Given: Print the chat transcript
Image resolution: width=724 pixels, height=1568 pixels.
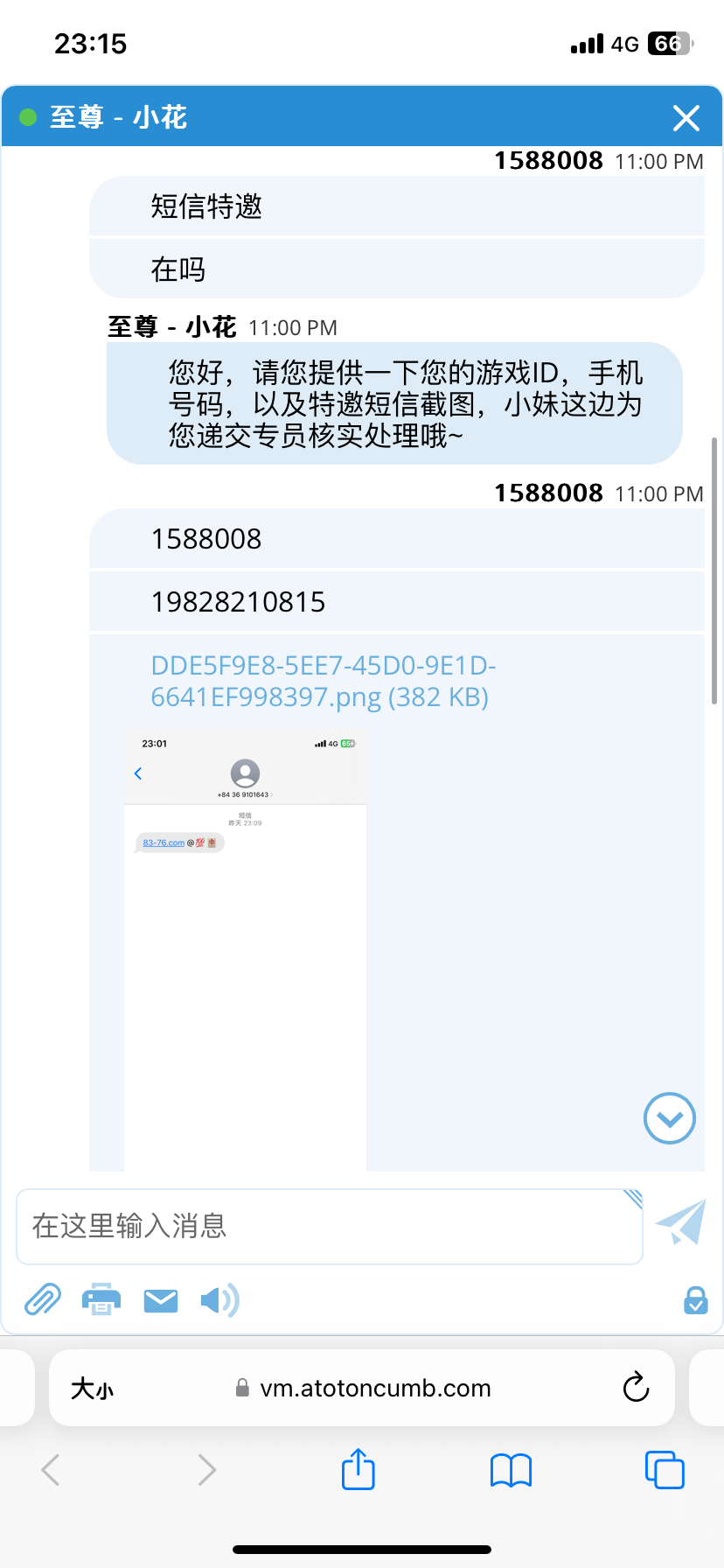Looking at the screenshot, I should [101, 1300].
